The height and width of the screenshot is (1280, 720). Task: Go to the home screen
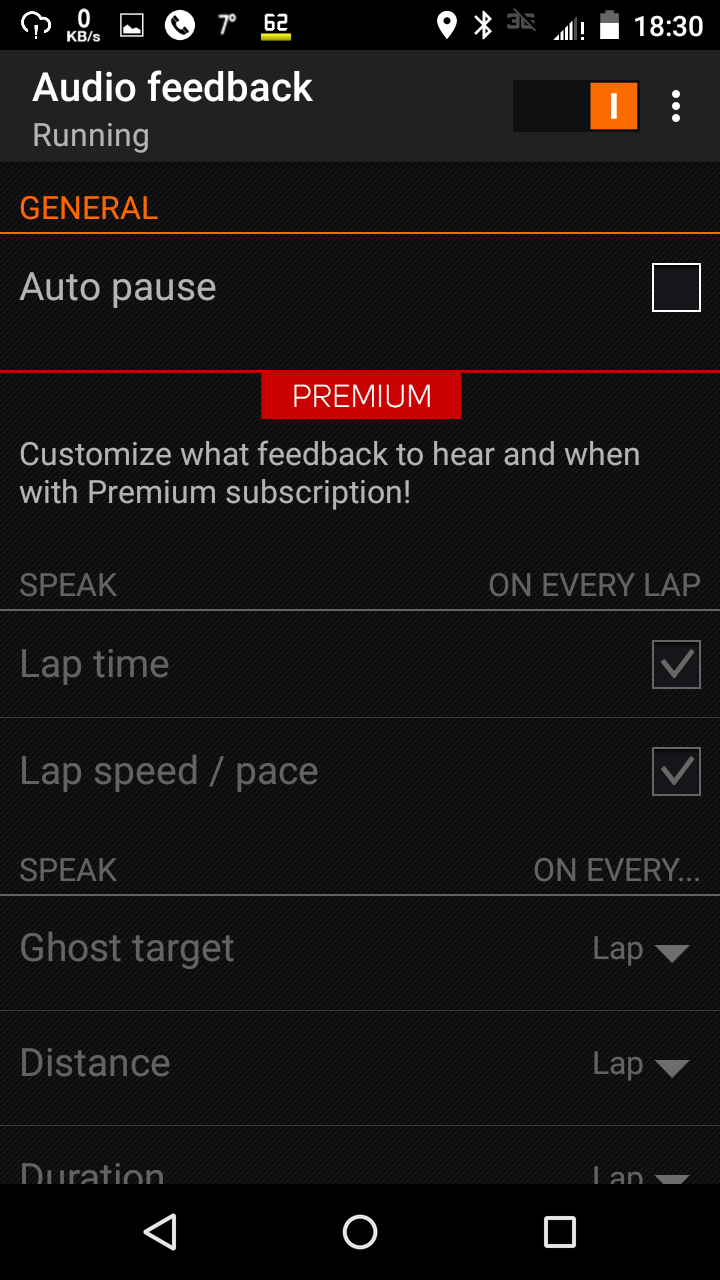pyautogui.click(x=360, y=1232)
